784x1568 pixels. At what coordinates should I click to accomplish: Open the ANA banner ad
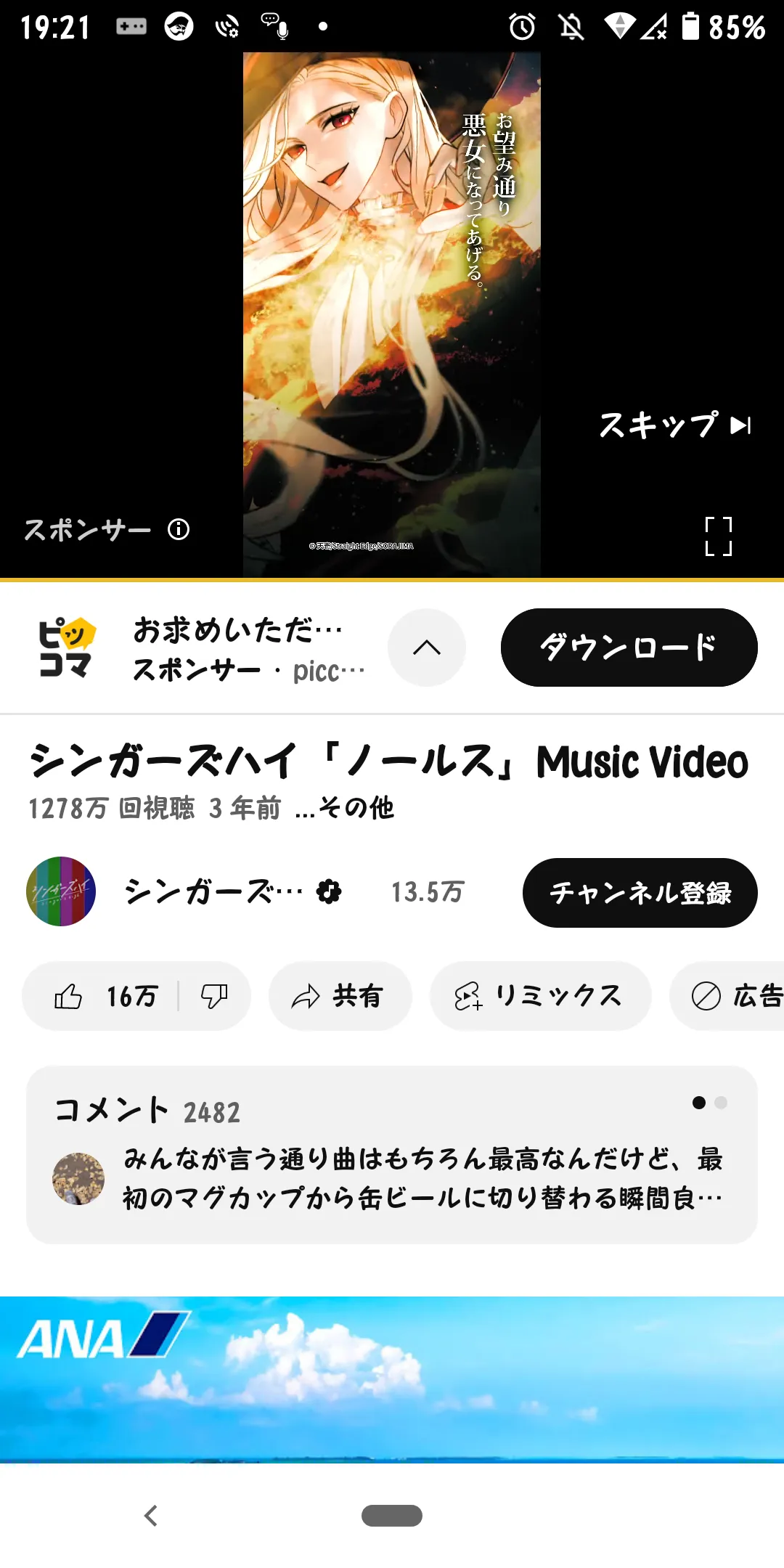click(392, 1379)
